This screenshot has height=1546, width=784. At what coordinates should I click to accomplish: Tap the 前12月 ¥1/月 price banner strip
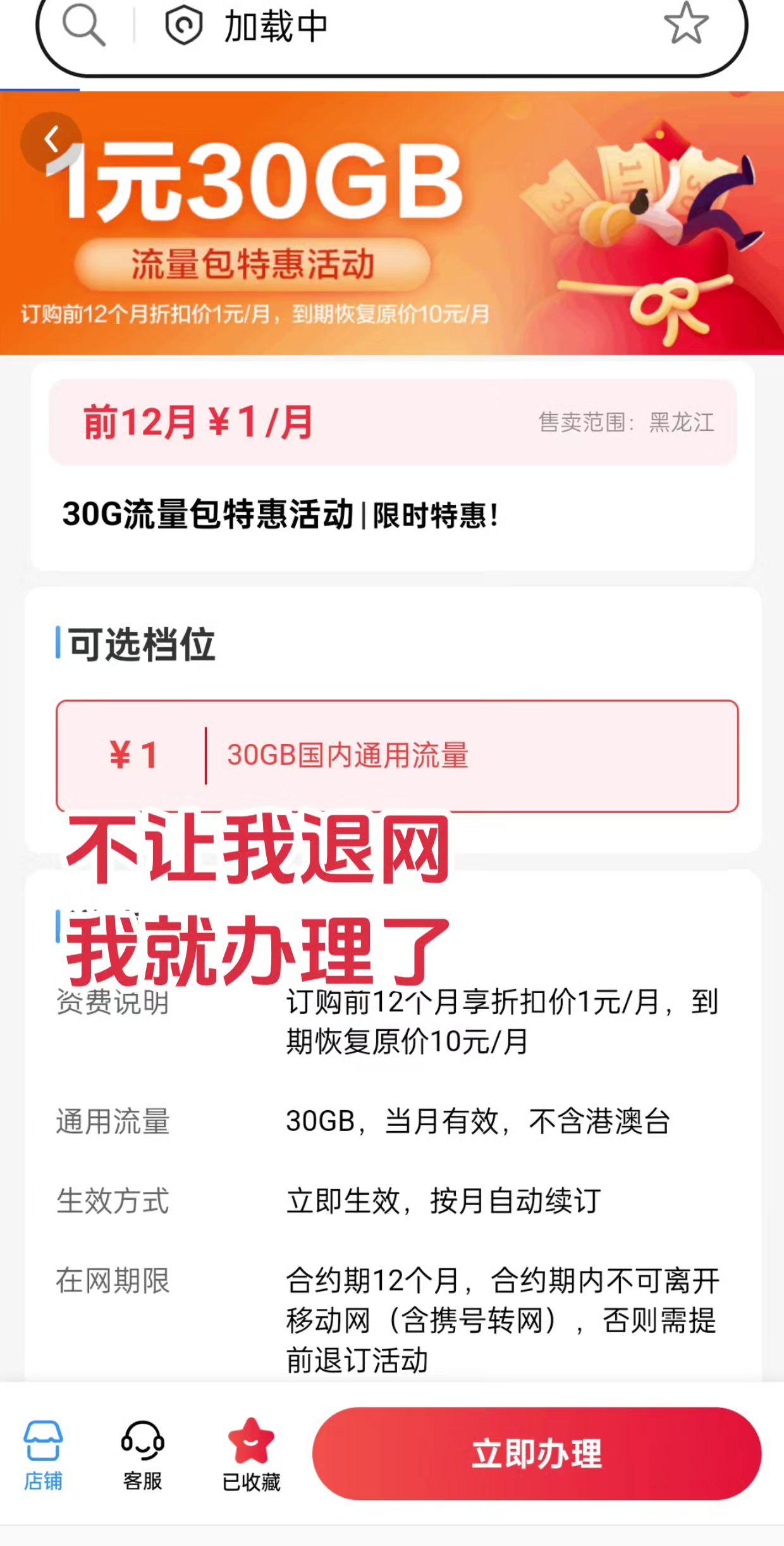(x=392, y=424)
